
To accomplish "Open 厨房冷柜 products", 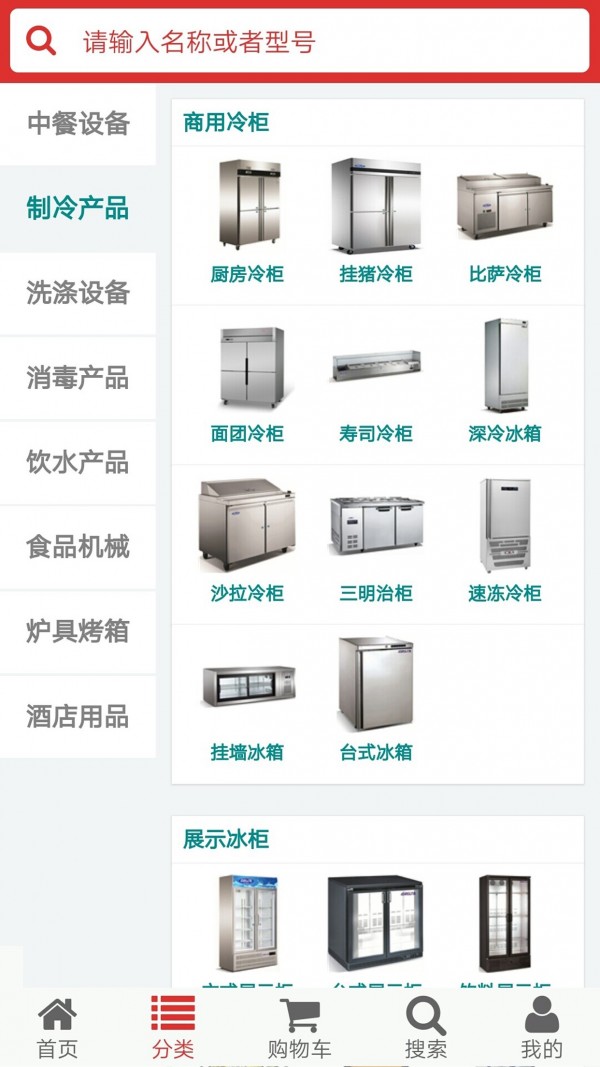I will tap(247, 222).
